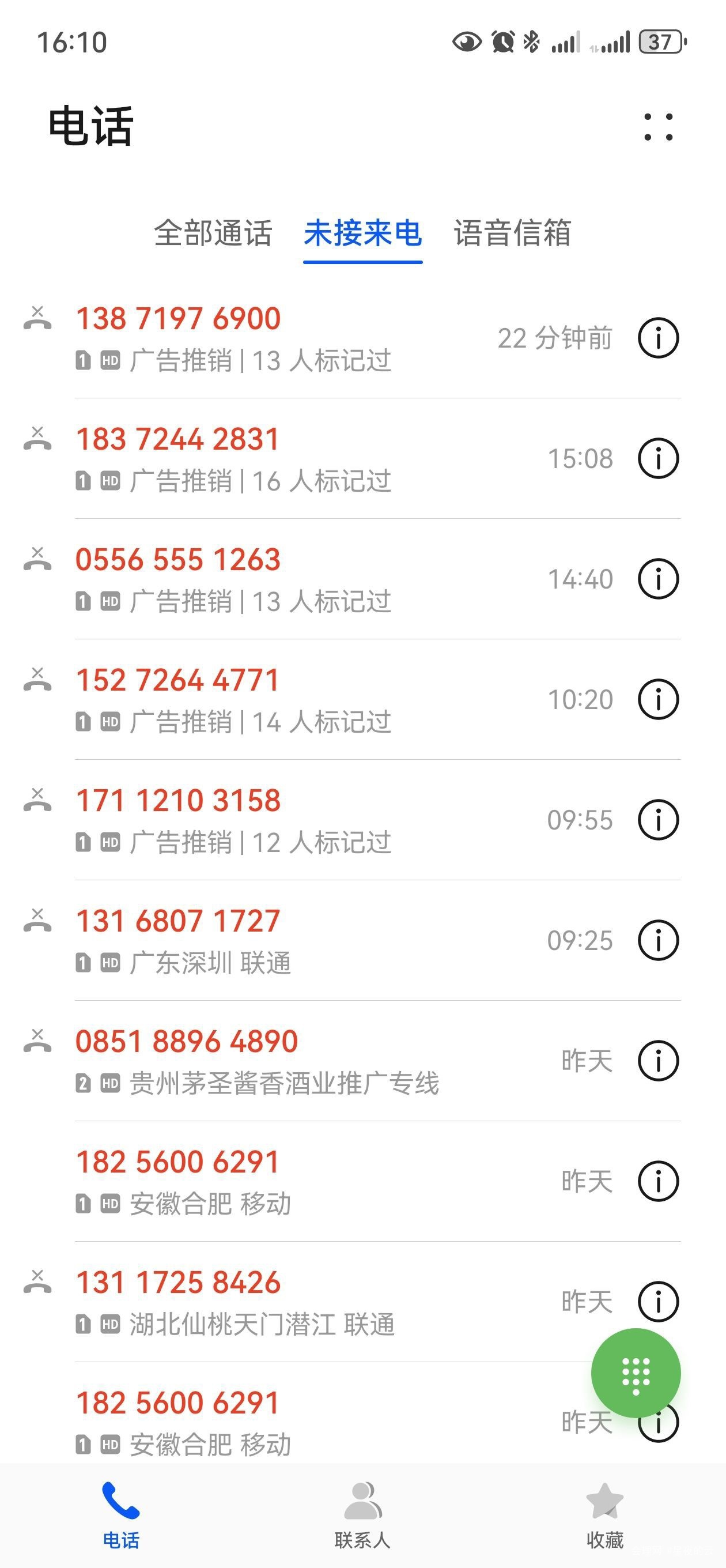Select the 电话 bottom tab
This screenshot has height=1568, width=726.
pos(121,1516)
